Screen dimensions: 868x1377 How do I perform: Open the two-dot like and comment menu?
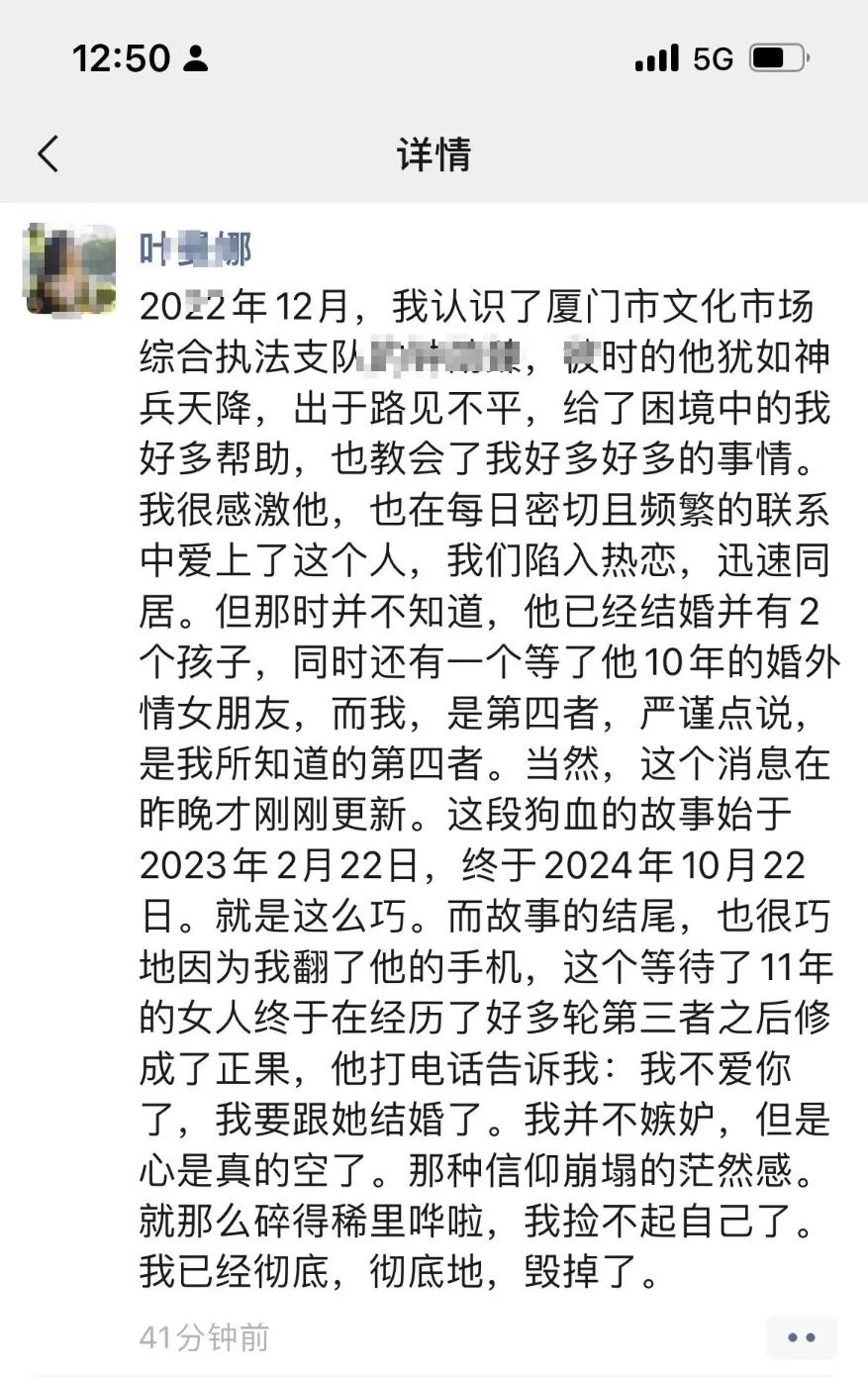801,1337
